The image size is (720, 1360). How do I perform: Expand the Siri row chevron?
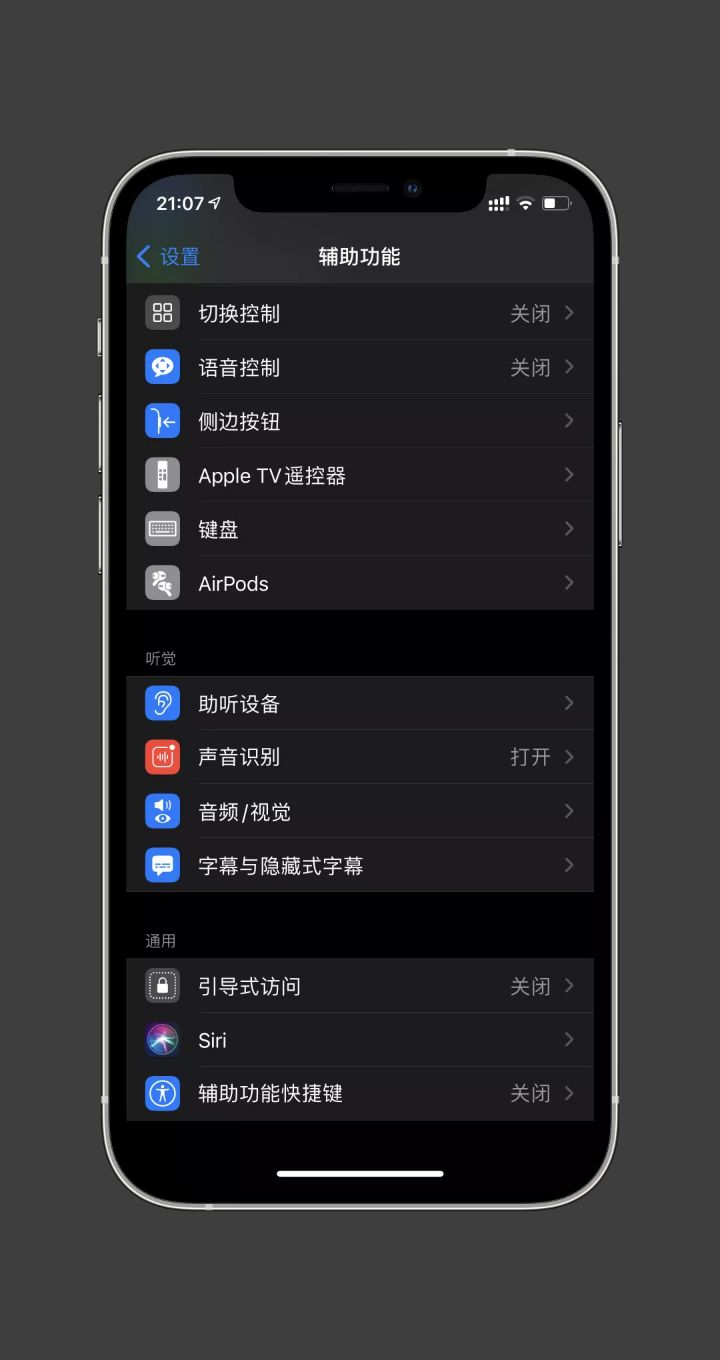coord(569,1040)
